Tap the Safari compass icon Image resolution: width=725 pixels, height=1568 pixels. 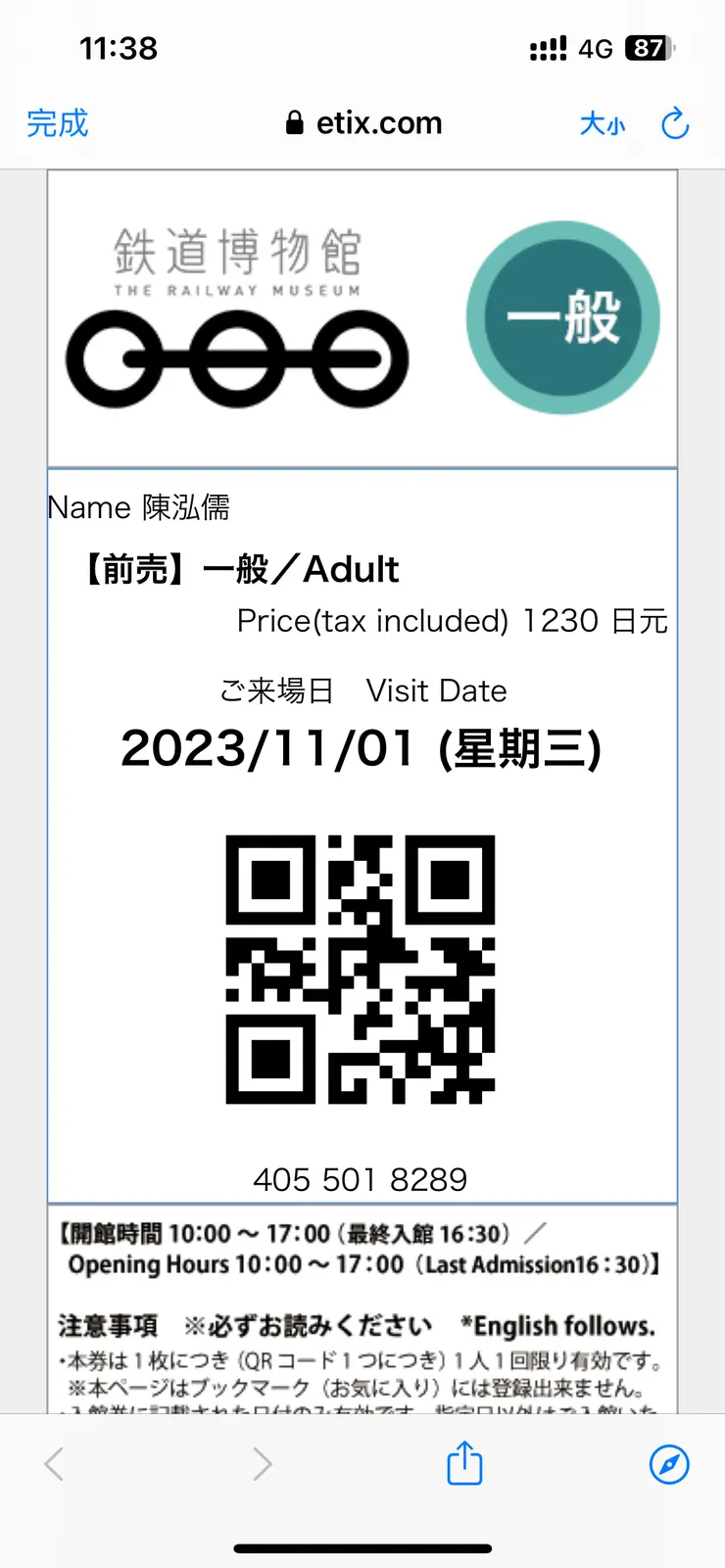pyautogui.click(x=669, y=1463)
